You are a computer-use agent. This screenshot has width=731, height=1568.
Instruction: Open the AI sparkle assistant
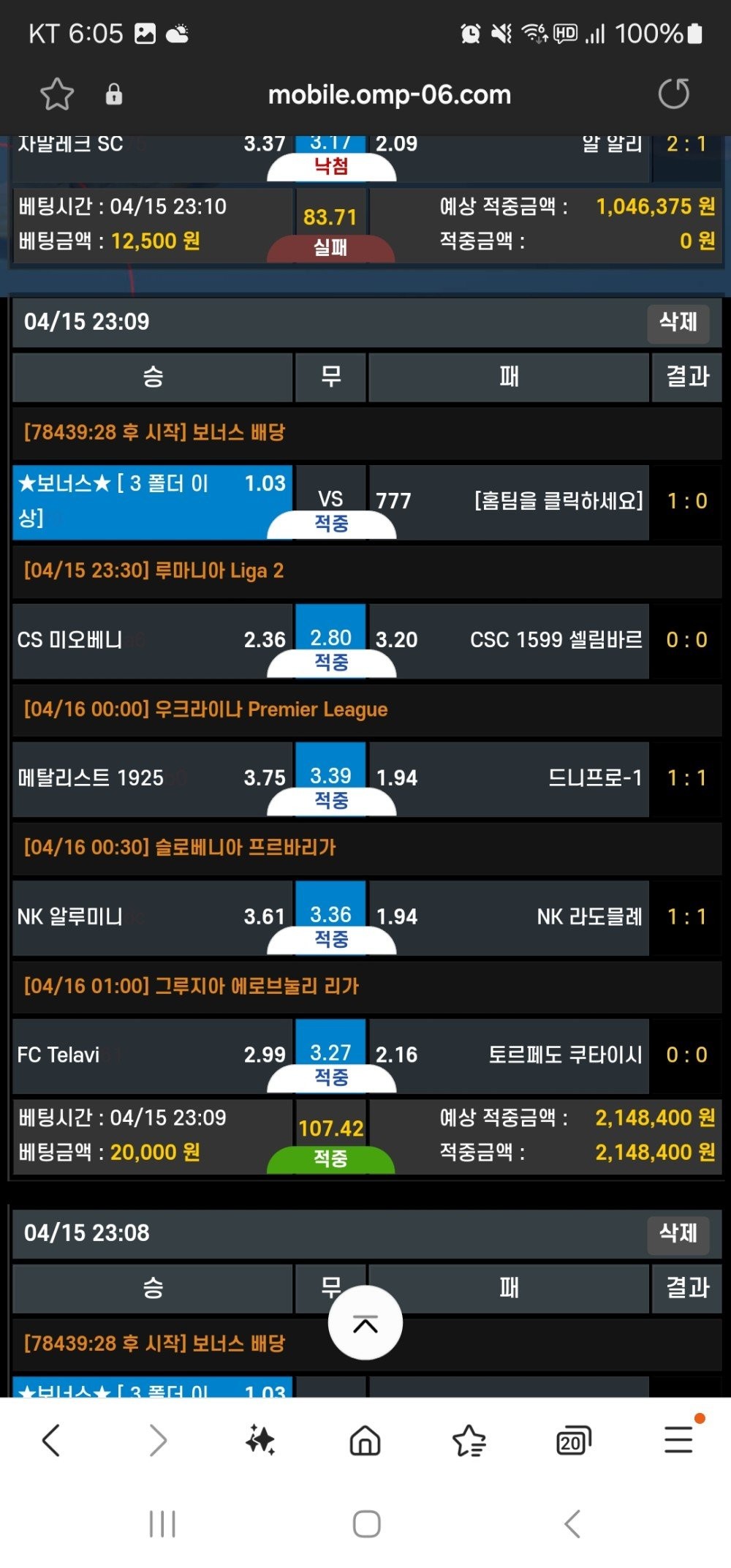click(x=260, y=1441)
